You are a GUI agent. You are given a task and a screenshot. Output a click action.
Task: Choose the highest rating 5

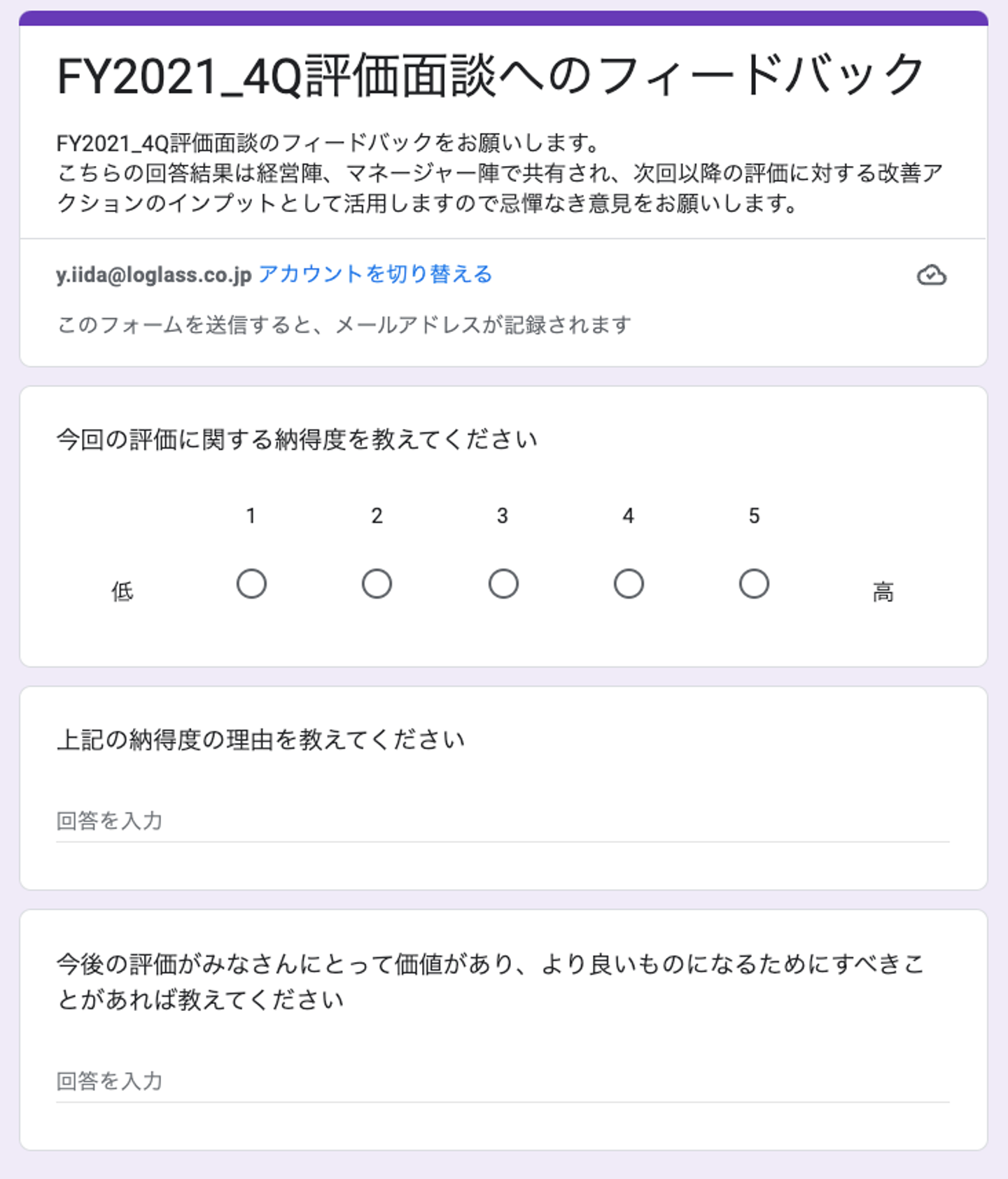pos(754,584)
